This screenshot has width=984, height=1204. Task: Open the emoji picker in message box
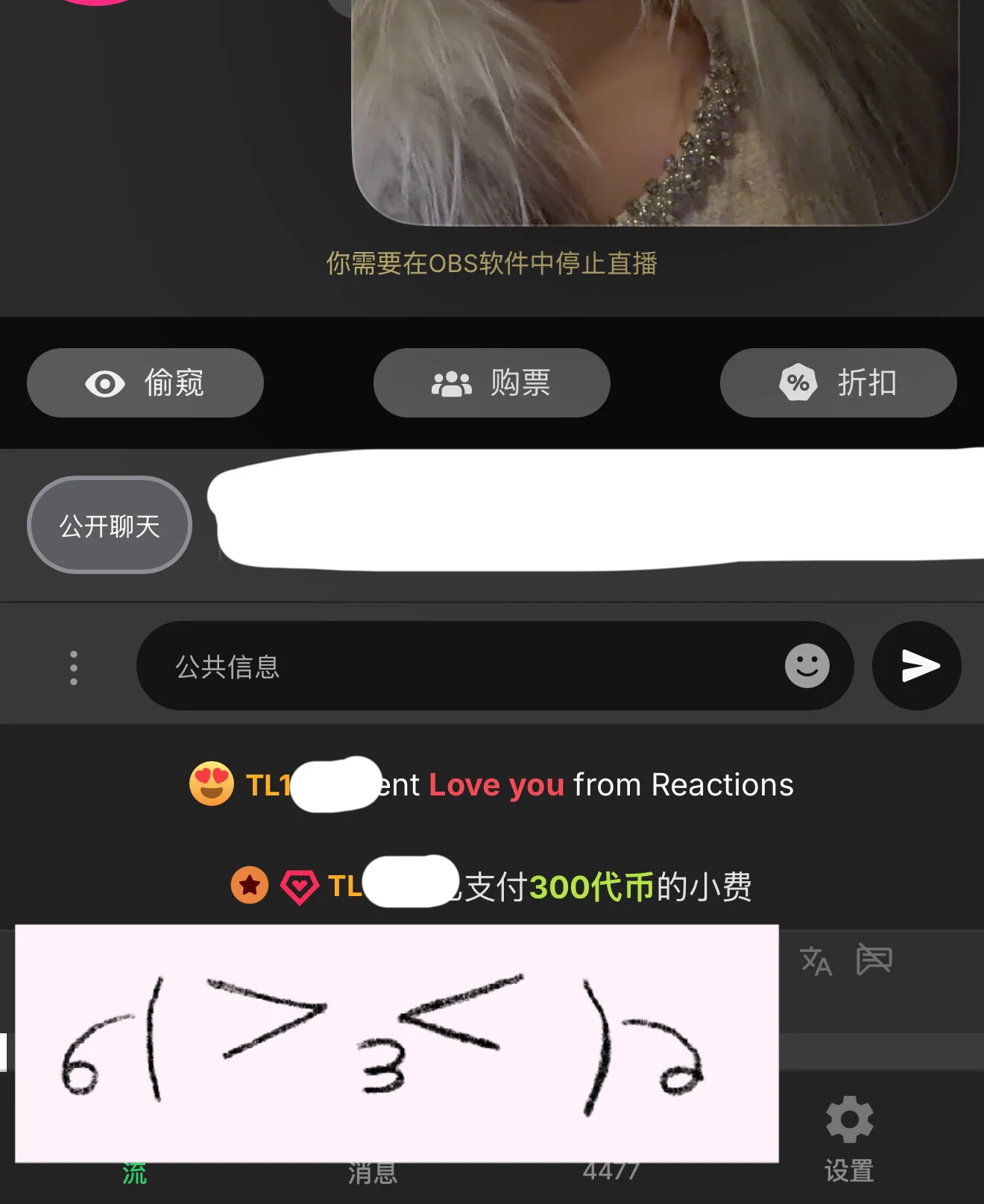point(807,666)
